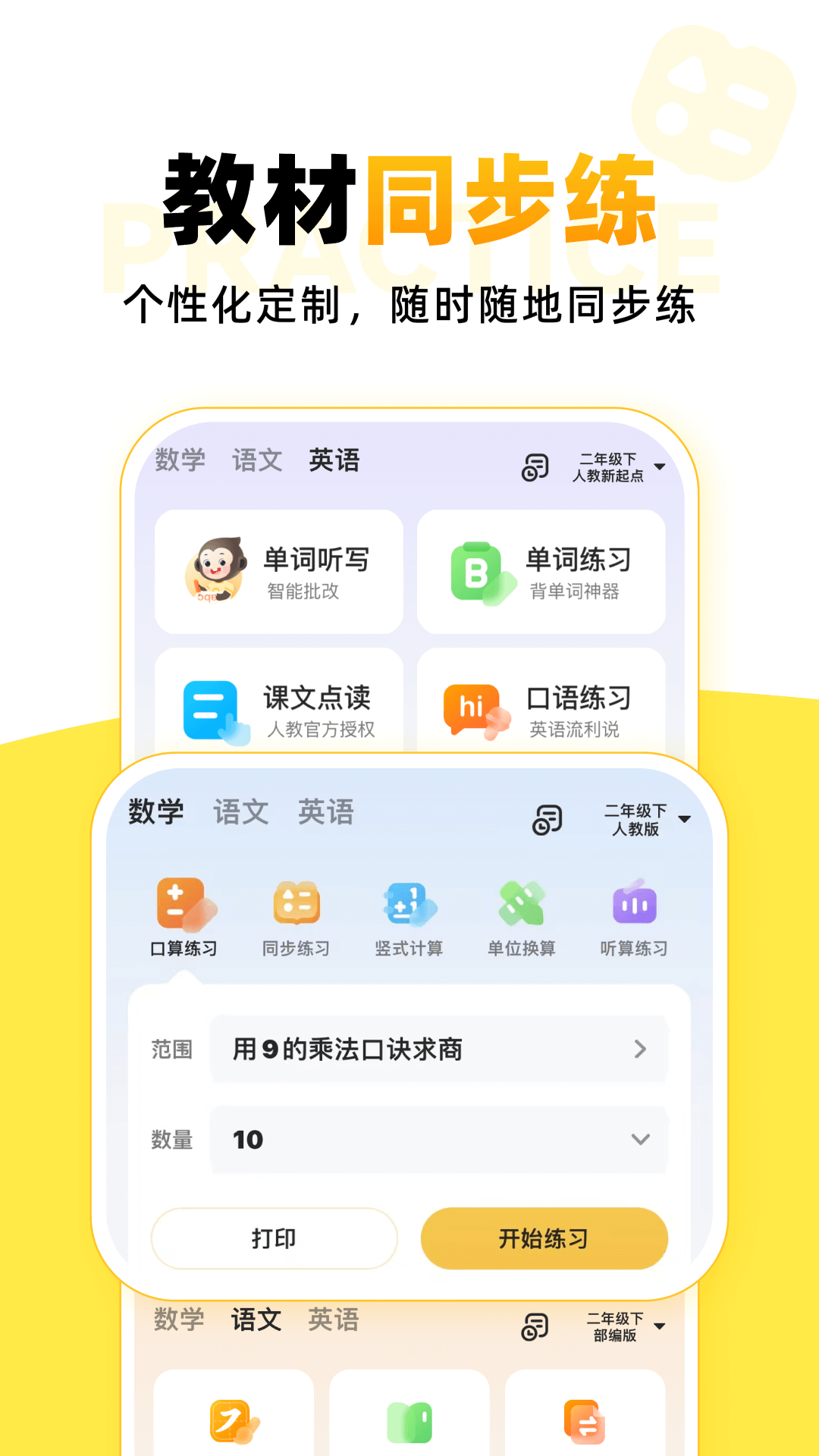
Task: Open the 范围 range picker chevron
Action: coord(641,1050)
